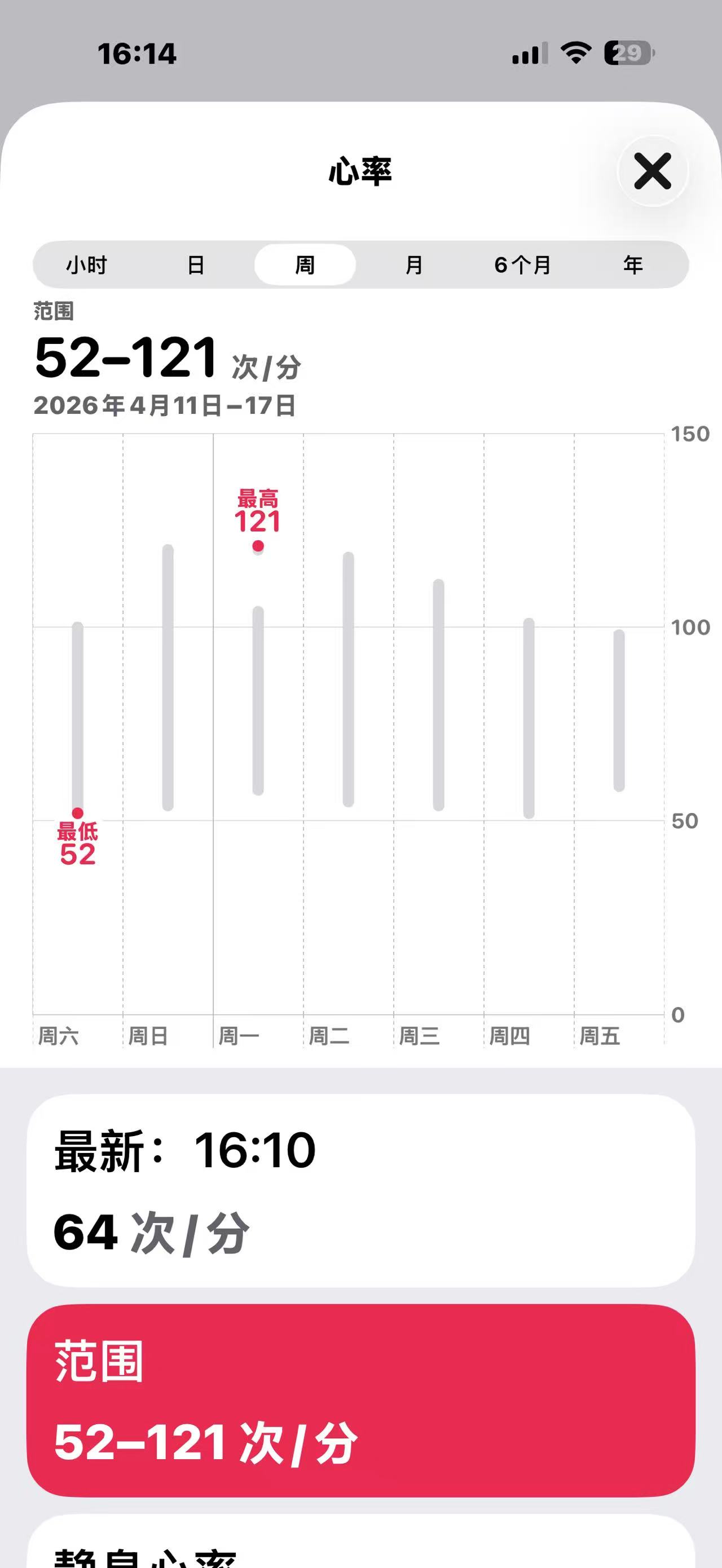Image resolution: width=722 pixels, height=1568 pixels.
Task: Select the 周一 heart rate bar
Action: 258,700
